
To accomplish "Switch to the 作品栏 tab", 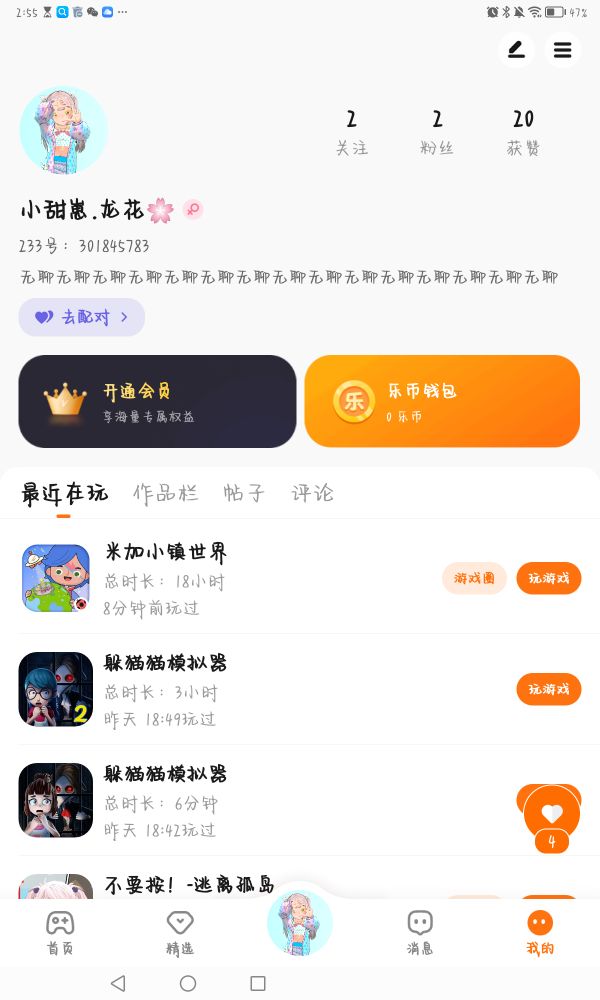I will tap(165, 493).
